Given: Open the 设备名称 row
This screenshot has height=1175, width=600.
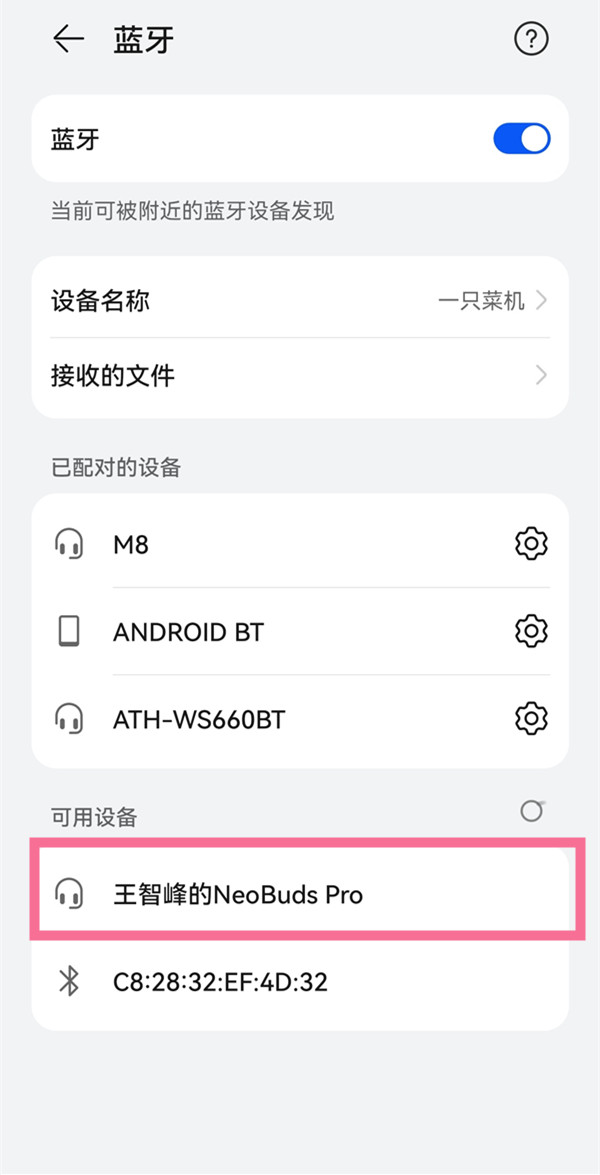Looking at the screenshot, I should 300,300.
